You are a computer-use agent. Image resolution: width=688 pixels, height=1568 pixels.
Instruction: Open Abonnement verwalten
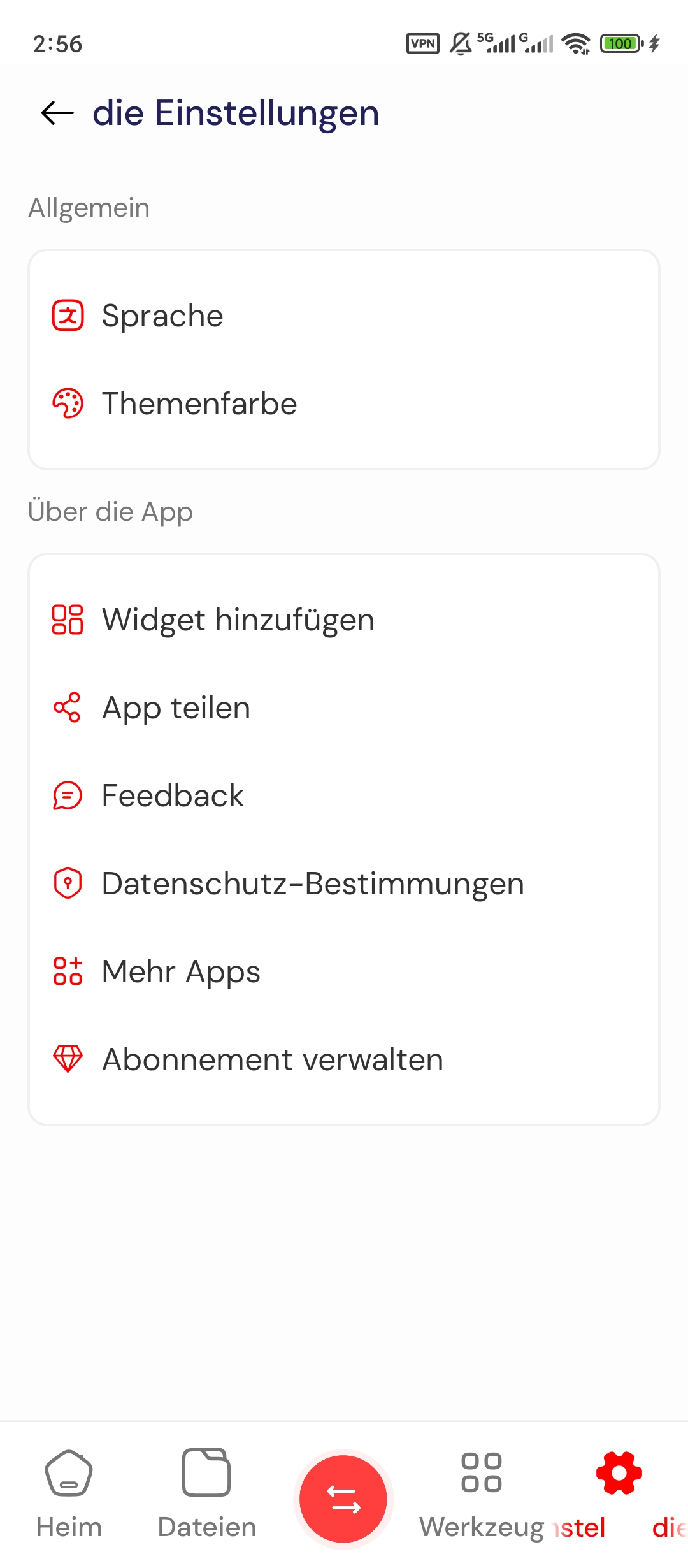pos(344,1059)
